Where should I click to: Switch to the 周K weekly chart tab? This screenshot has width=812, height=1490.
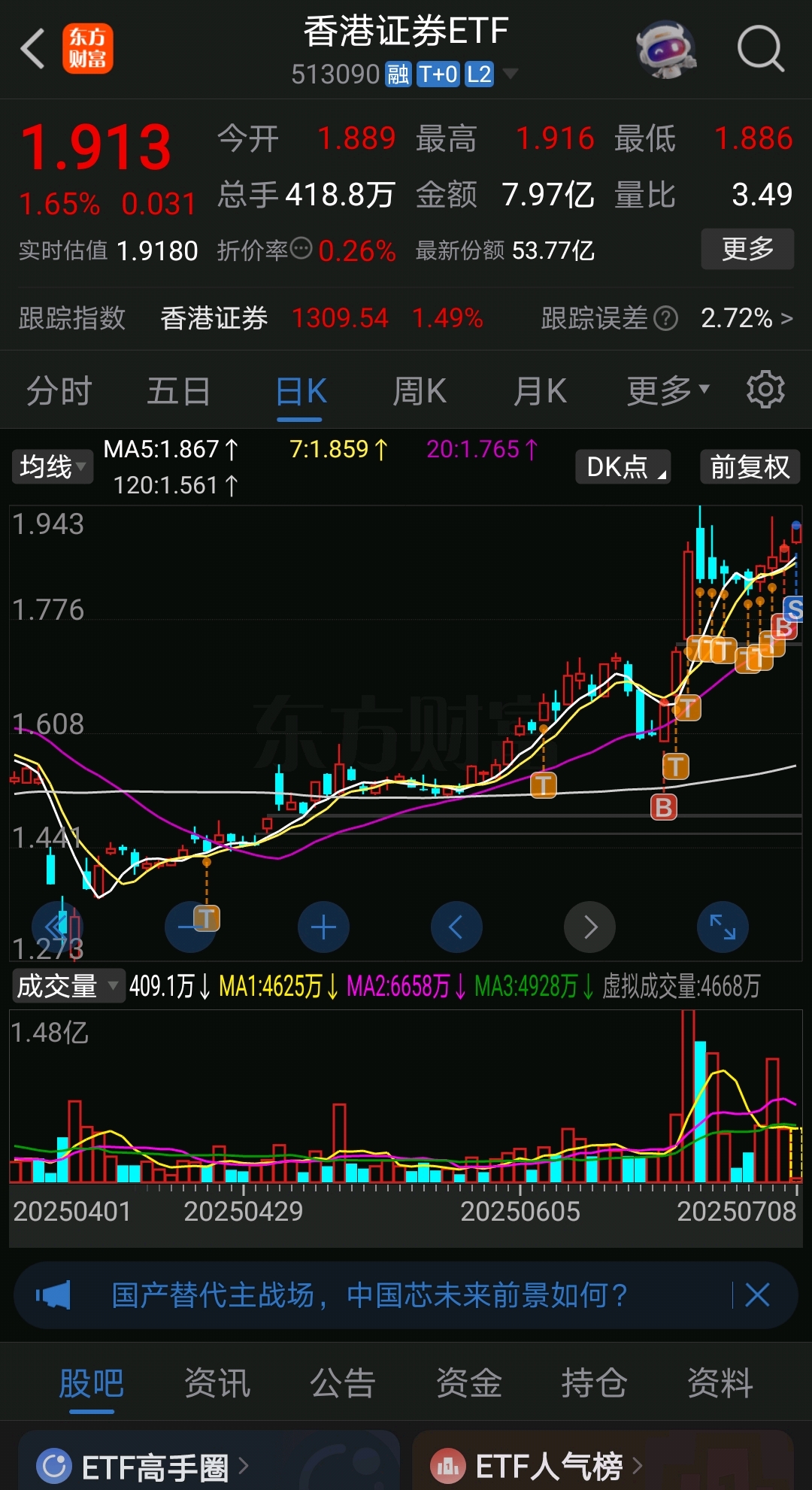click(419, 390)
